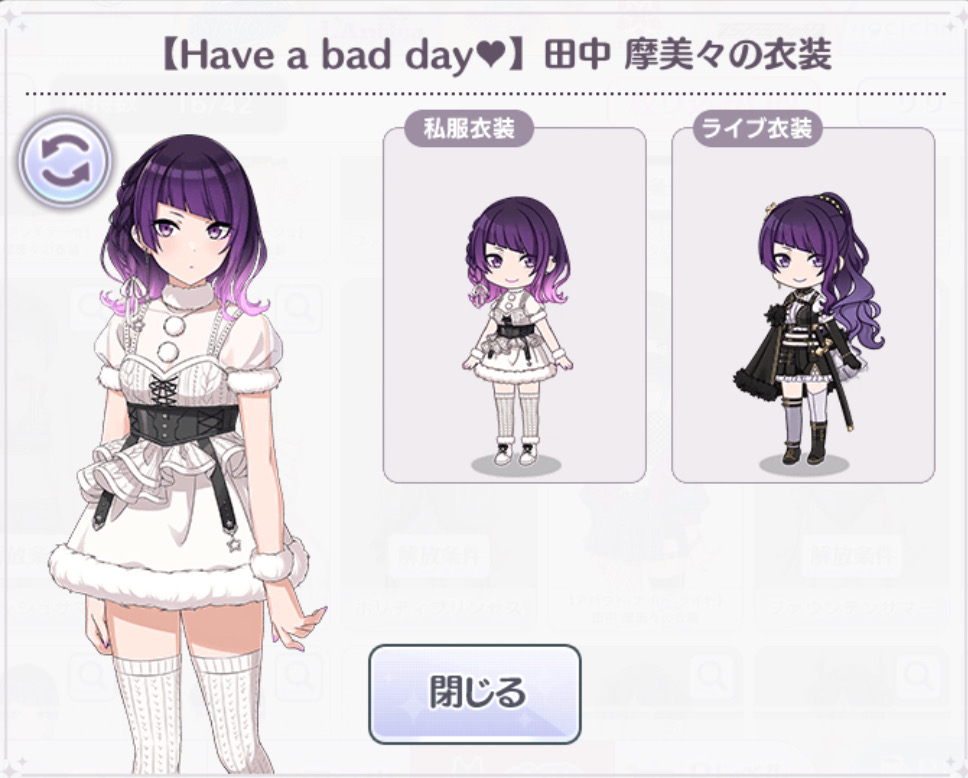Close the dialog with 閉じる button
Viewport: 968px width, 778px height.
tap(475, 694)
